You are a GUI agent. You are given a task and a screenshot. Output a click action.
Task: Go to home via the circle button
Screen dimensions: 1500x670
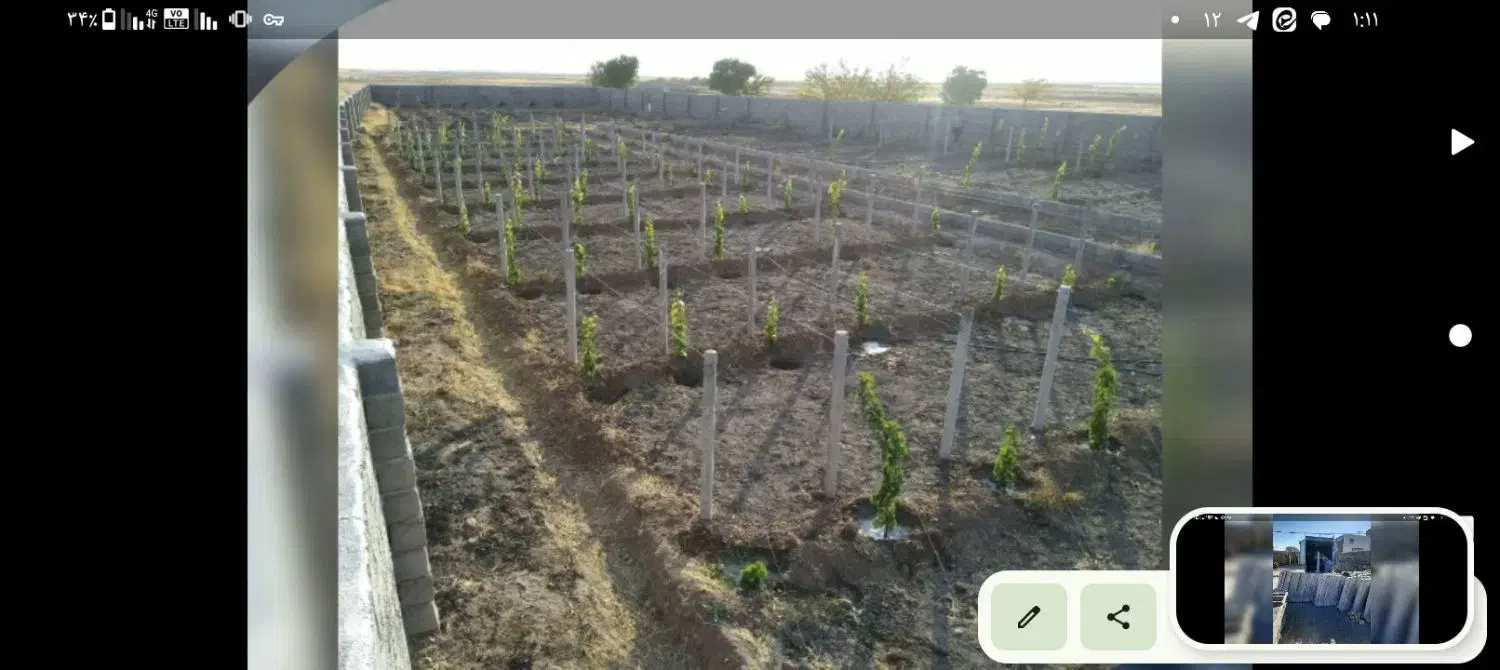click(x=1460, y=336)
